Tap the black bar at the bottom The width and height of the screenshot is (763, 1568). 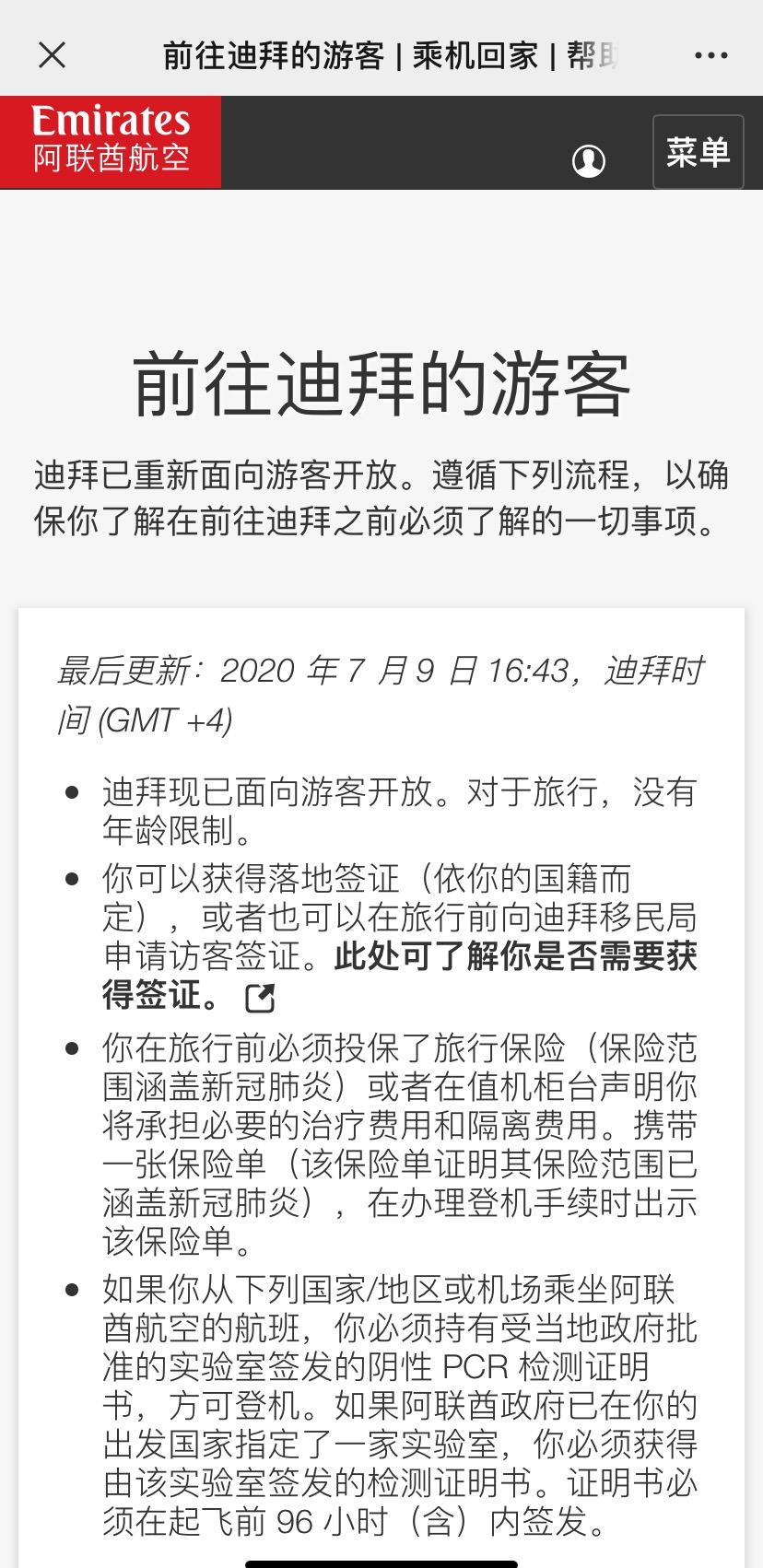click(381, 1557)
